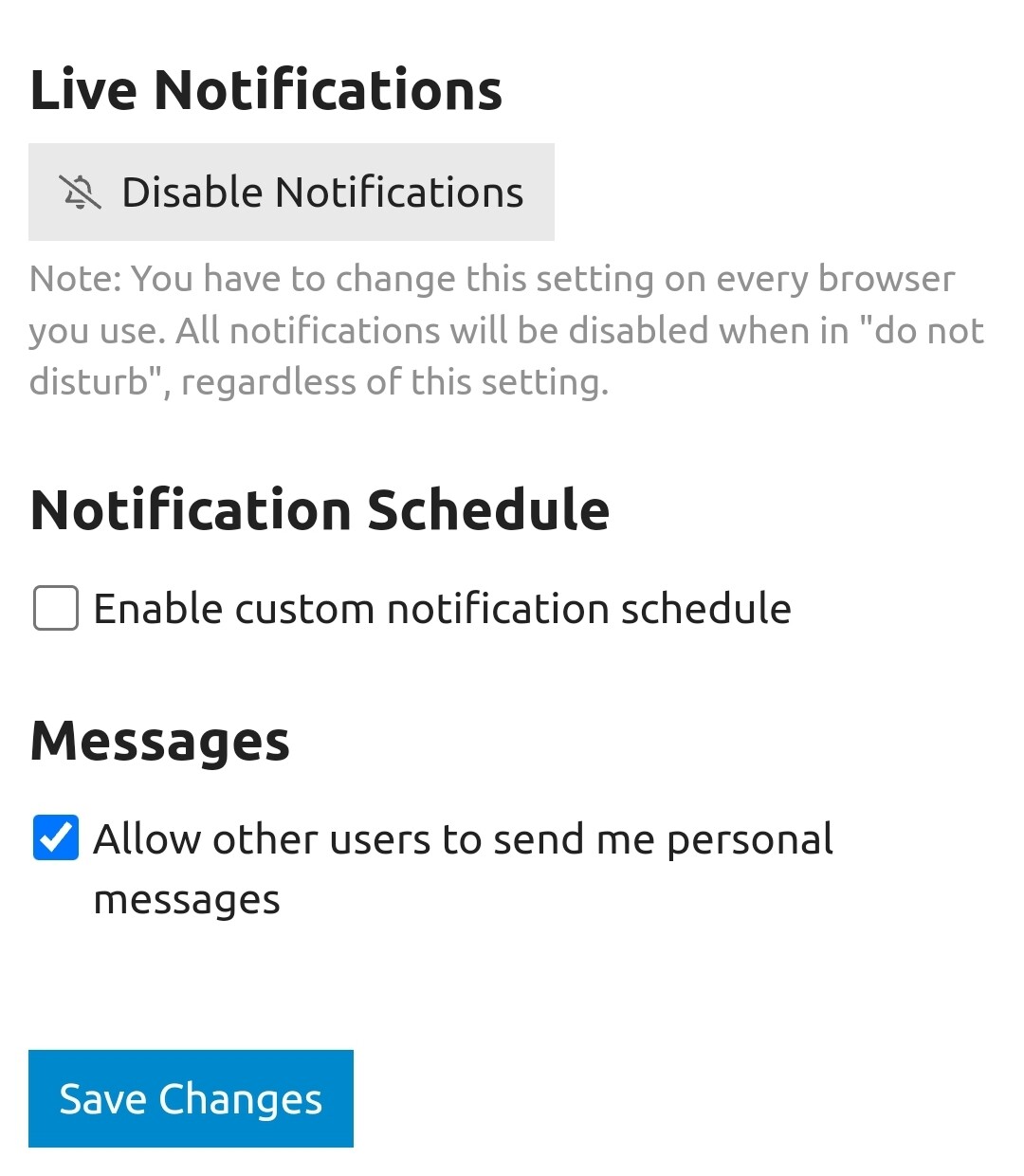1024x1176 pixels.
Task: Save Changes to notification settings
Action: [191, 1098]
